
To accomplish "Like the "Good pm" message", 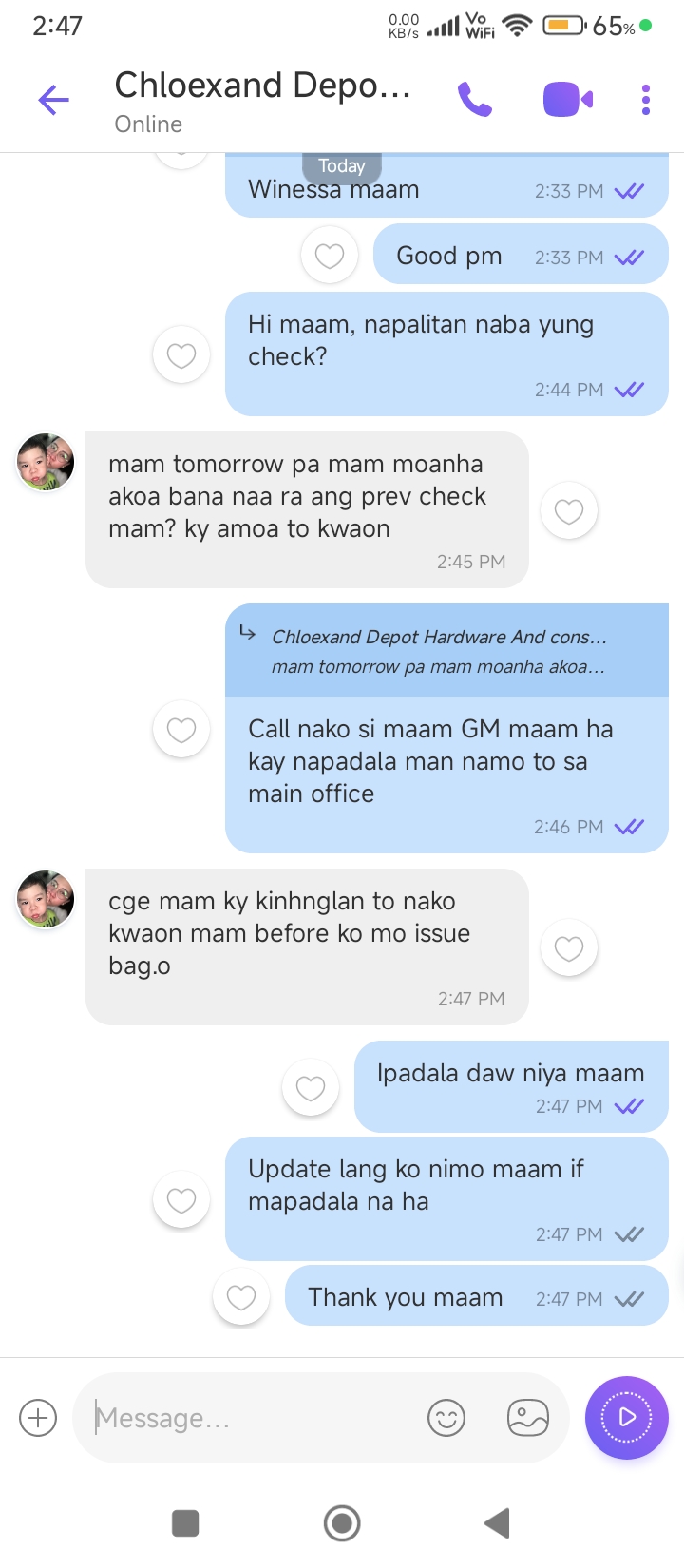I will coord(329,256).
